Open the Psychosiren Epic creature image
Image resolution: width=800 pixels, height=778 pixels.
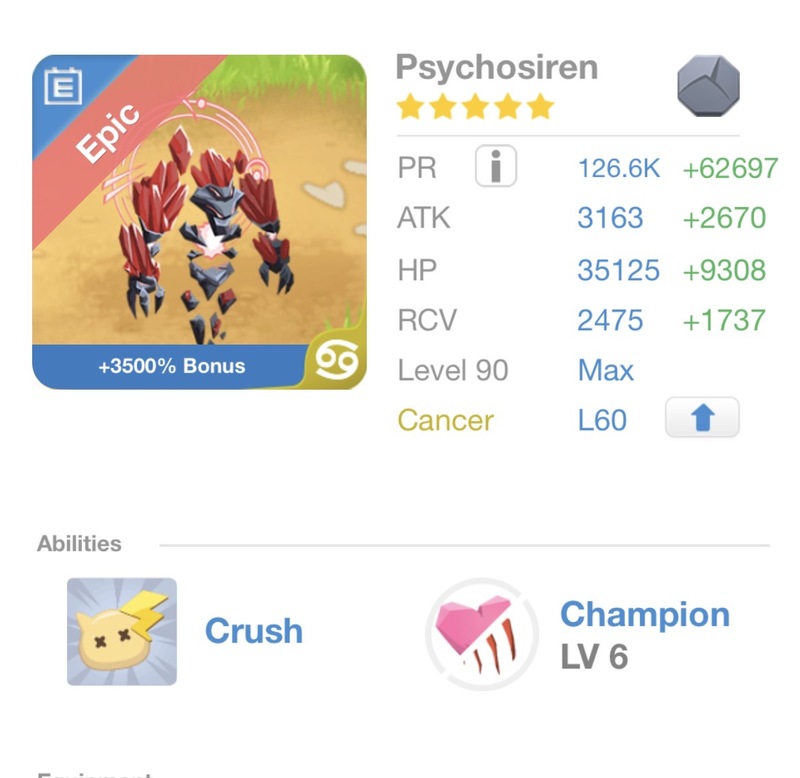[199, 221]
